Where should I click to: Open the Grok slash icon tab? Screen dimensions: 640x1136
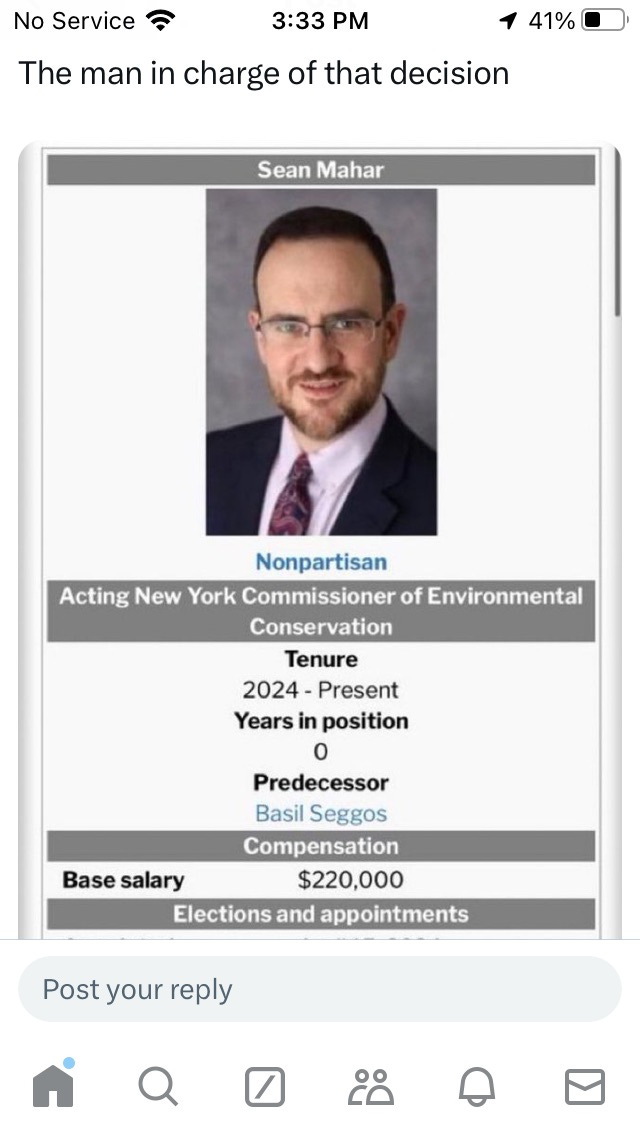click(265, 1087)
